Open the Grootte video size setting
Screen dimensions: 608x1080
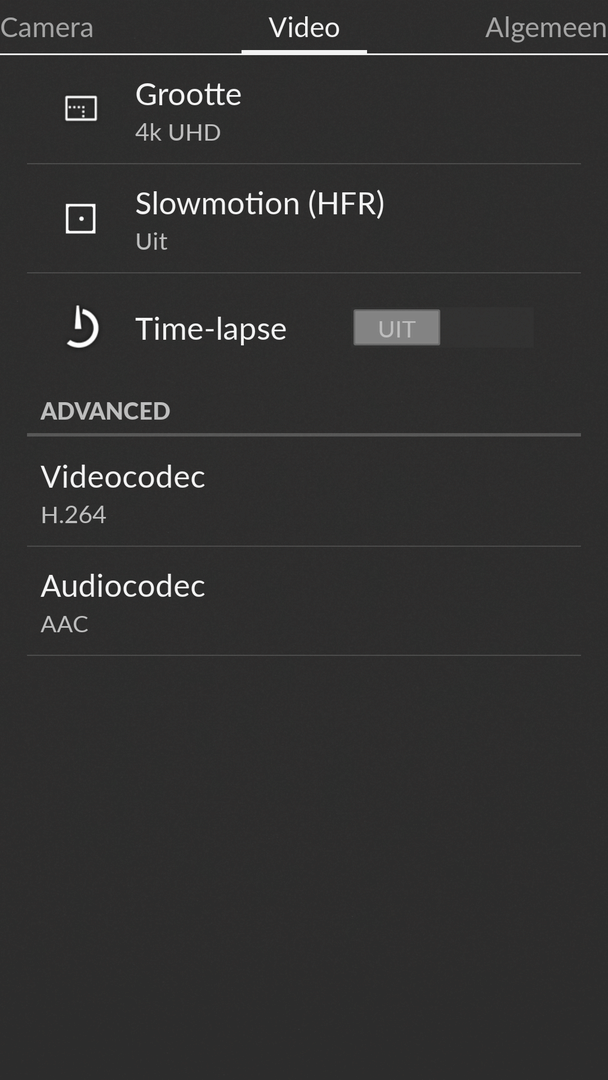click(304, 110)
